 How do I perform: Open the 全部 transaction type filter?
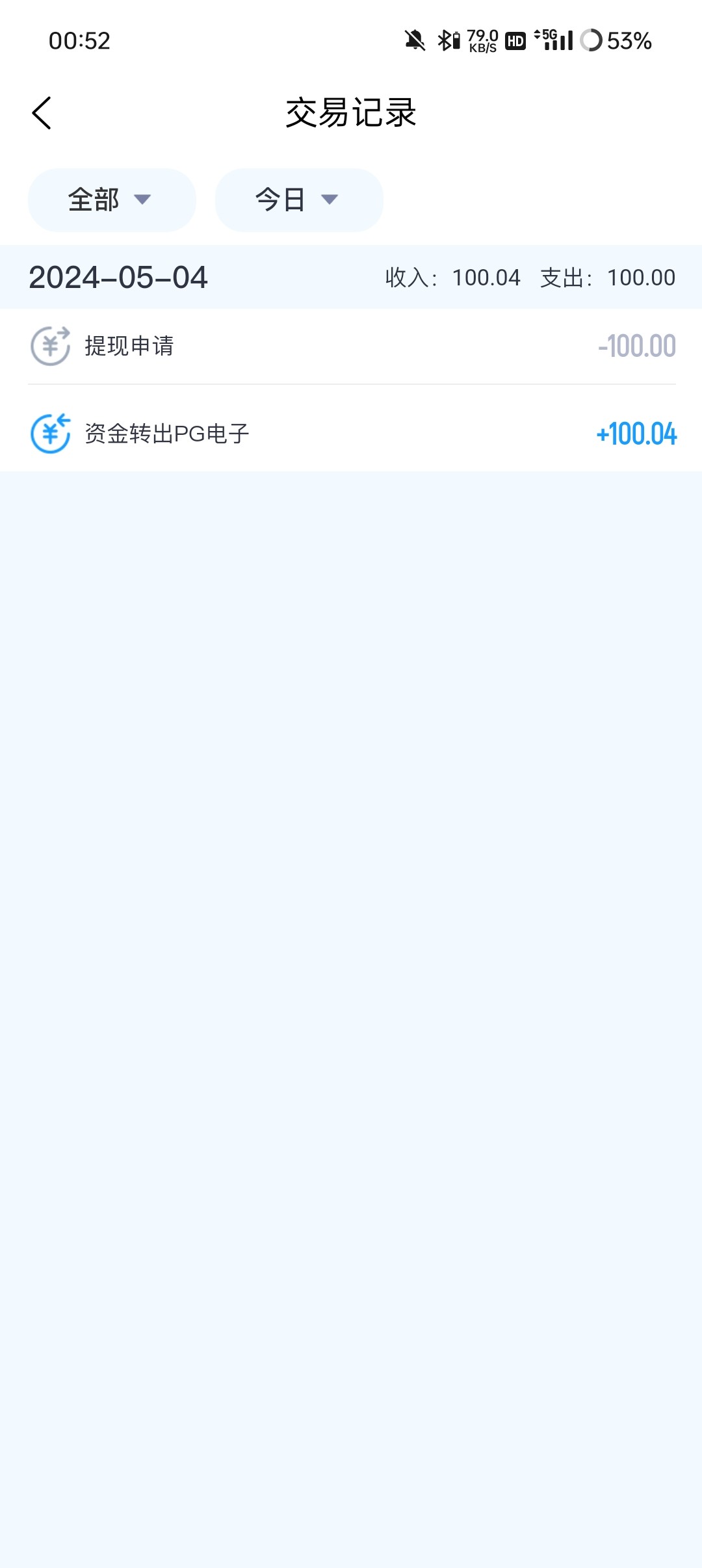110,200
